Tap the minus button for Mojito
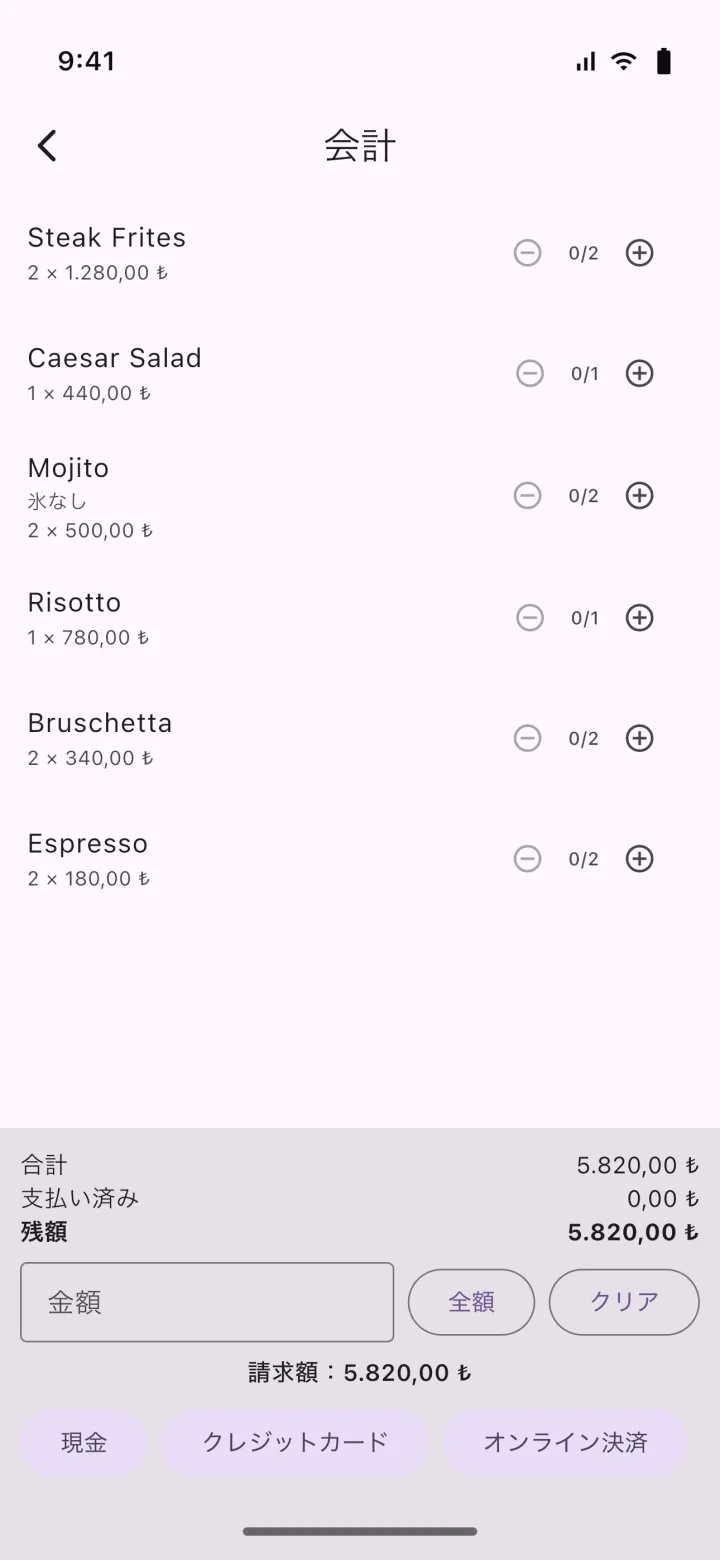The image size is (720, 1560). [527, 495]
